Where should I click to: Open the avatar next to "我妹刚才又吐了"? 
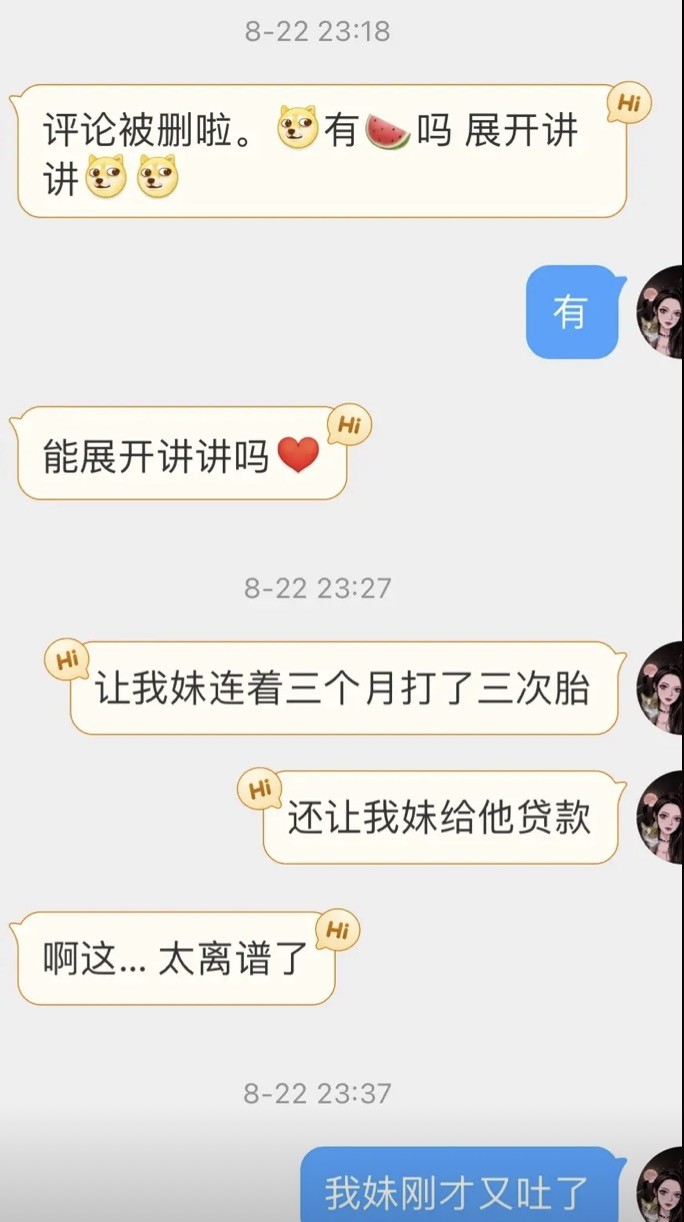[662, 1187]
